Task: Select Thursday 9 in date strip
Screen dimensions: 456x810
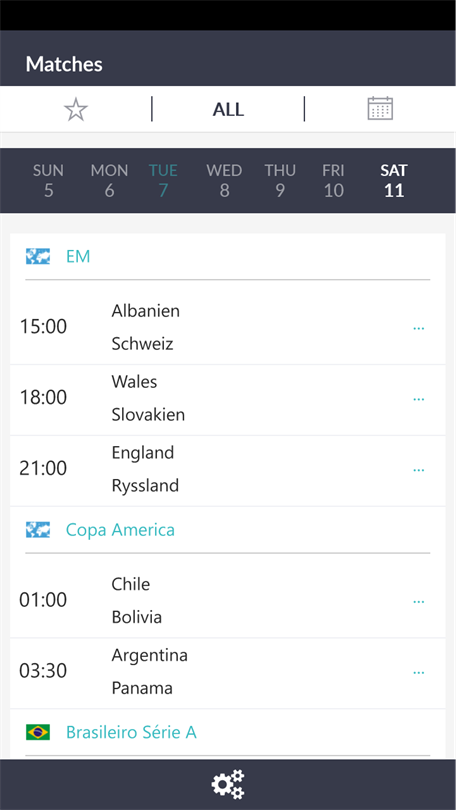Action: pyautogui.click(x=279, y=180)
